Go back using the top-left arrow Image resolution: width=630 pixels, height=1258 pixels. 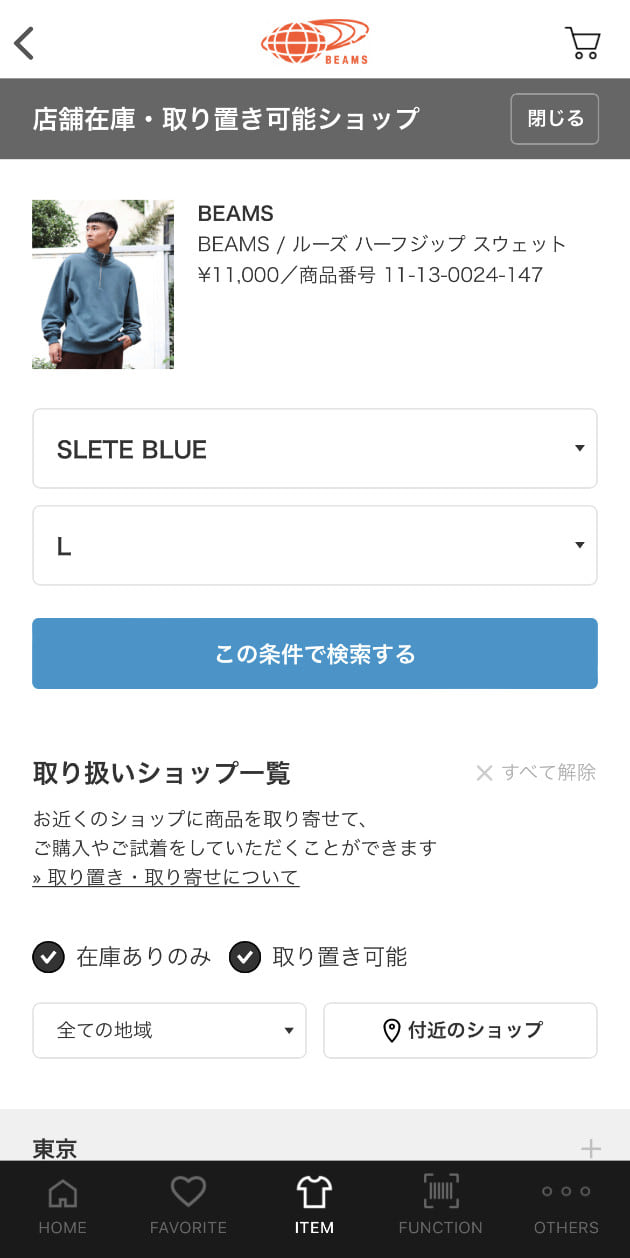(x=24, y=43)
